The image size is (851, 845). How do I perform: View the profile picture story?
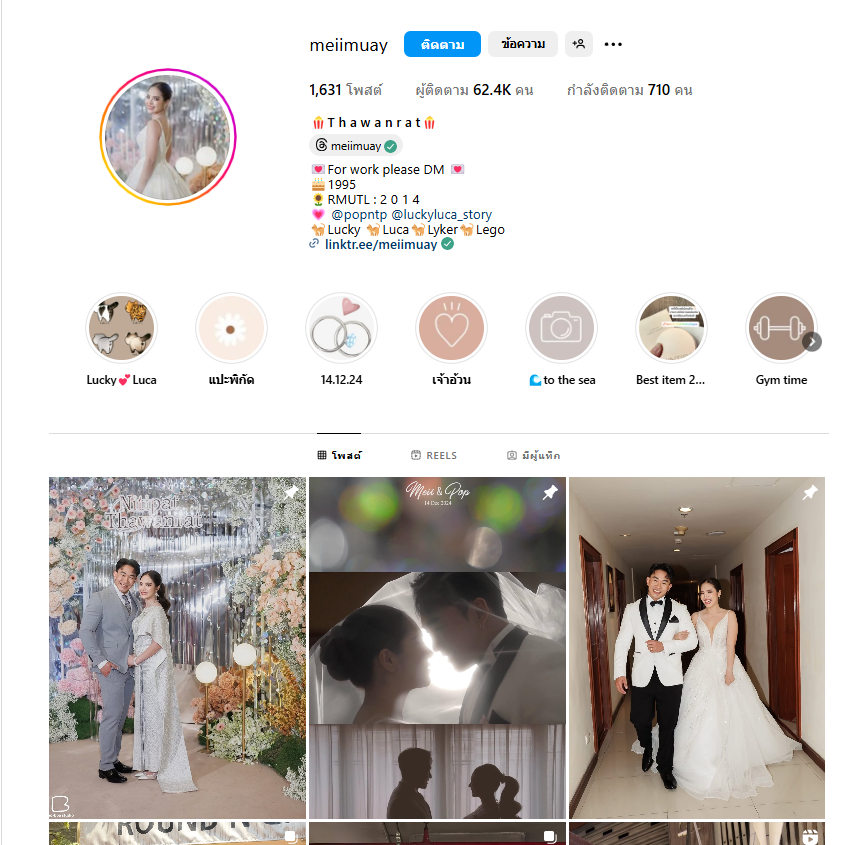tap(167, 137)
